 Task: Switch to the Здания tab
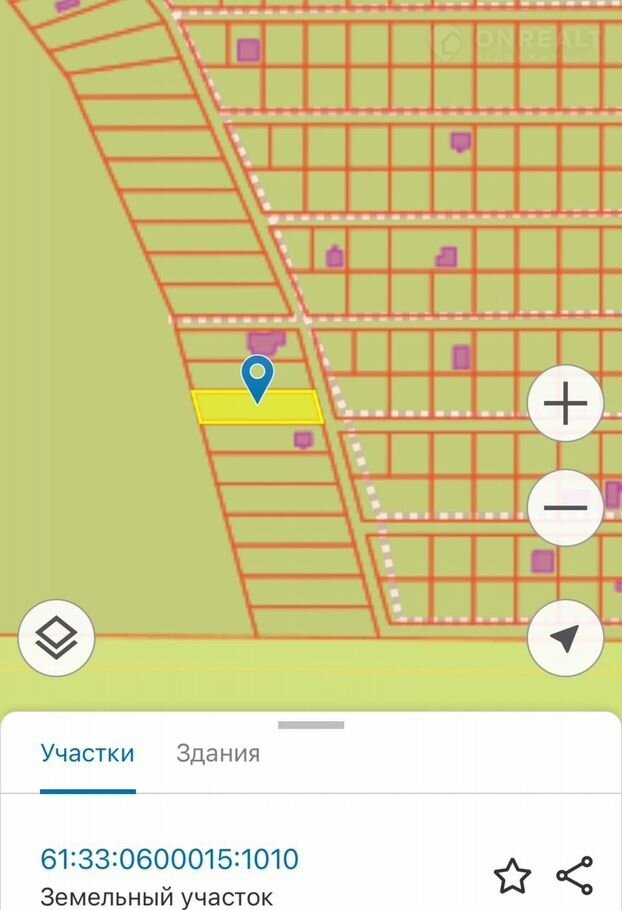(218, 753)
